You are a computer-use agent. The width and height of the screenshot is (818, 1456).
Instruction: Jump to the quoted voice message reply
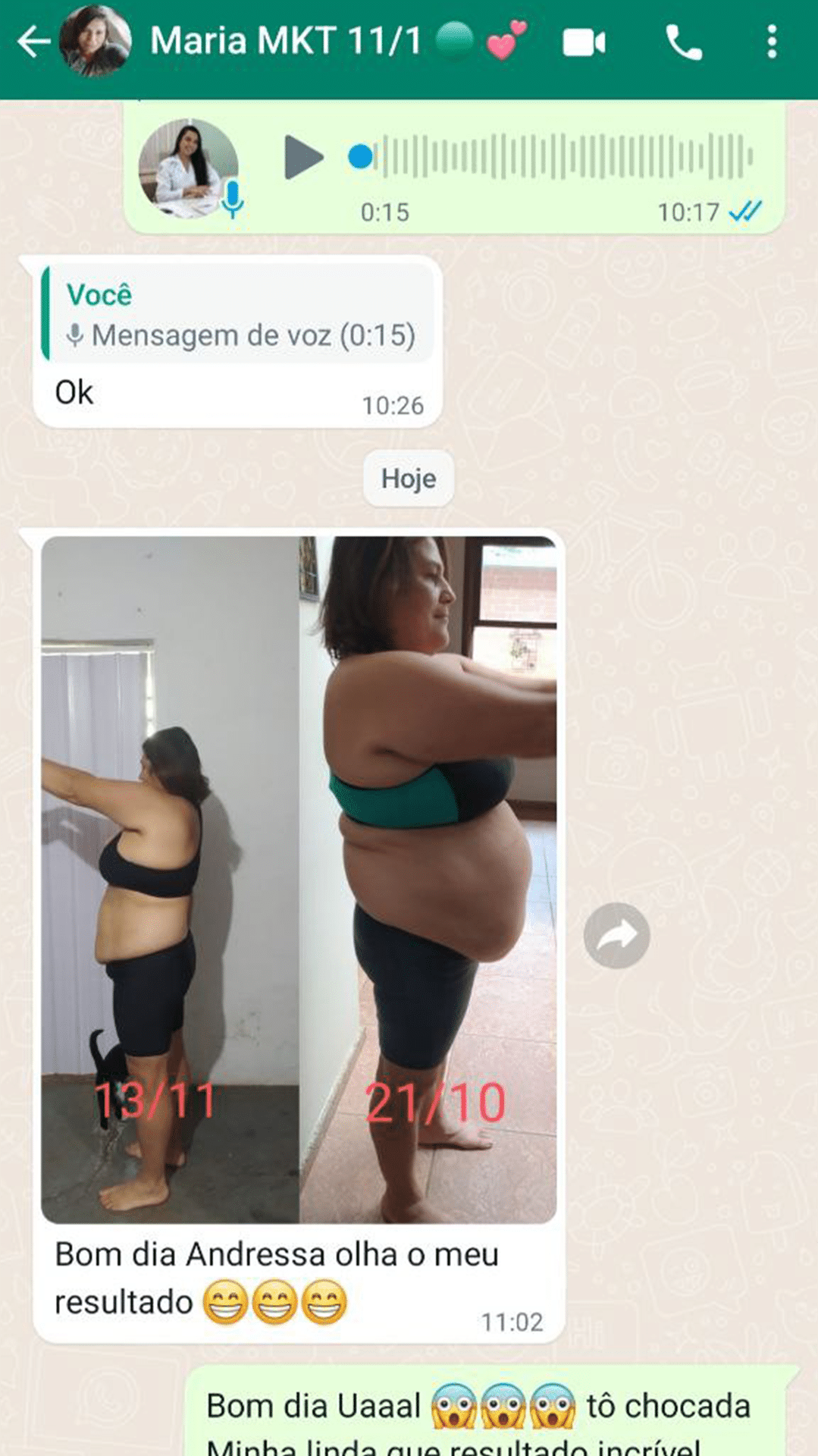coord(237,315)
